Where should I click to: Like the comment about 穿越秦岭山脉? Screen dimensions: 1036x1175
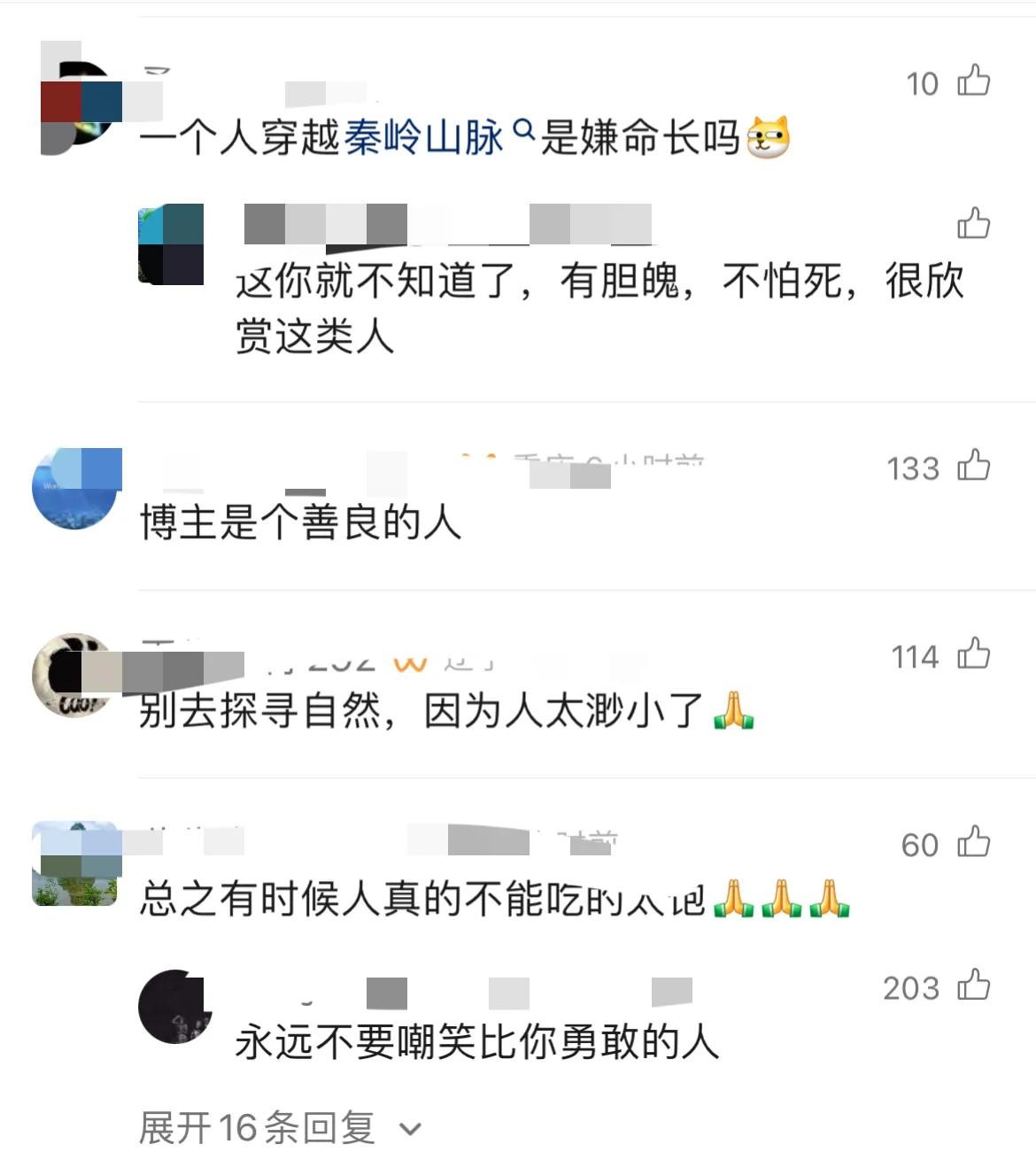tap(973, 81)
